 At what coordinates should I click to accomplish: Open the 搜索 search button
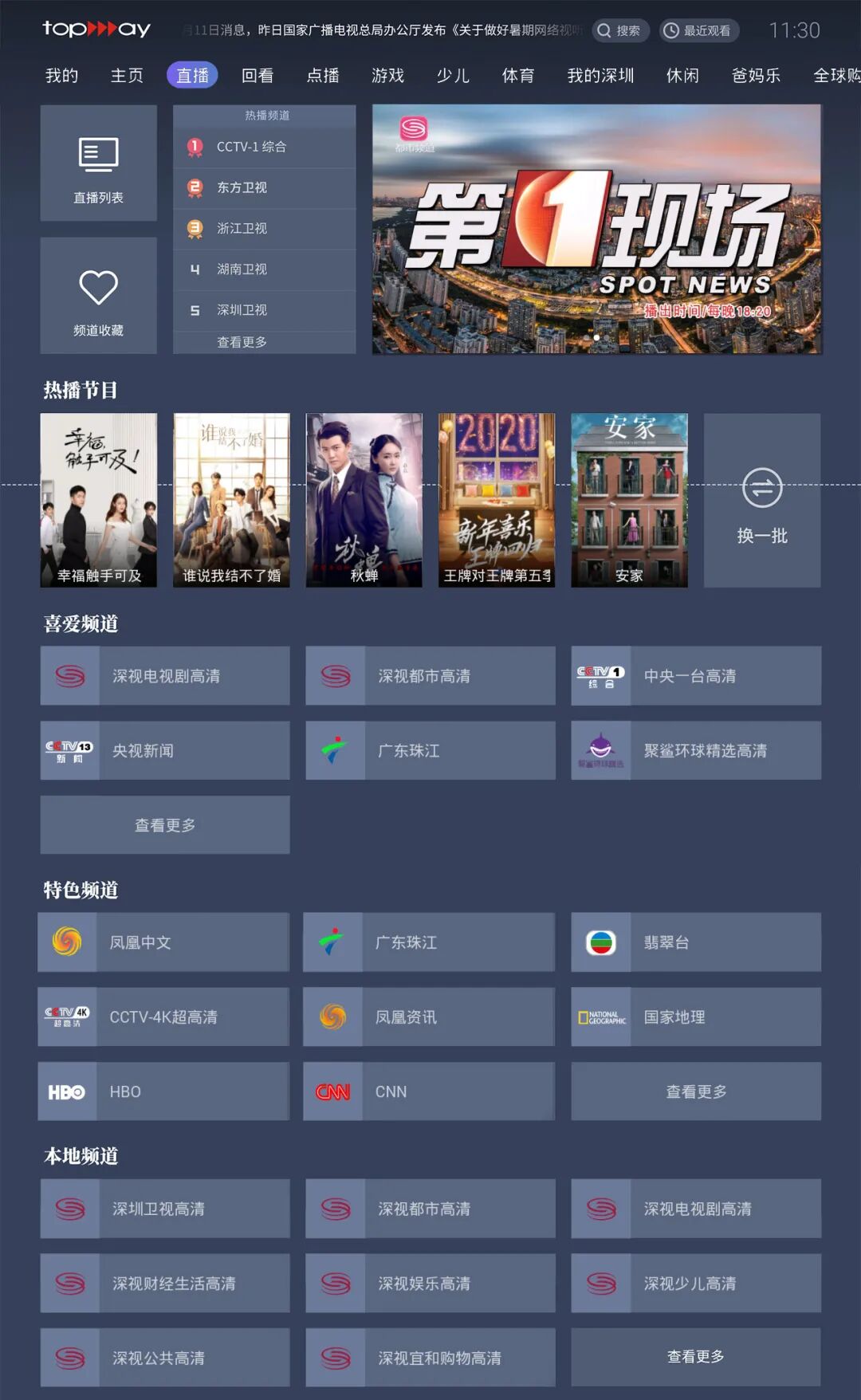pyautogui.click(x=620, y=30)
